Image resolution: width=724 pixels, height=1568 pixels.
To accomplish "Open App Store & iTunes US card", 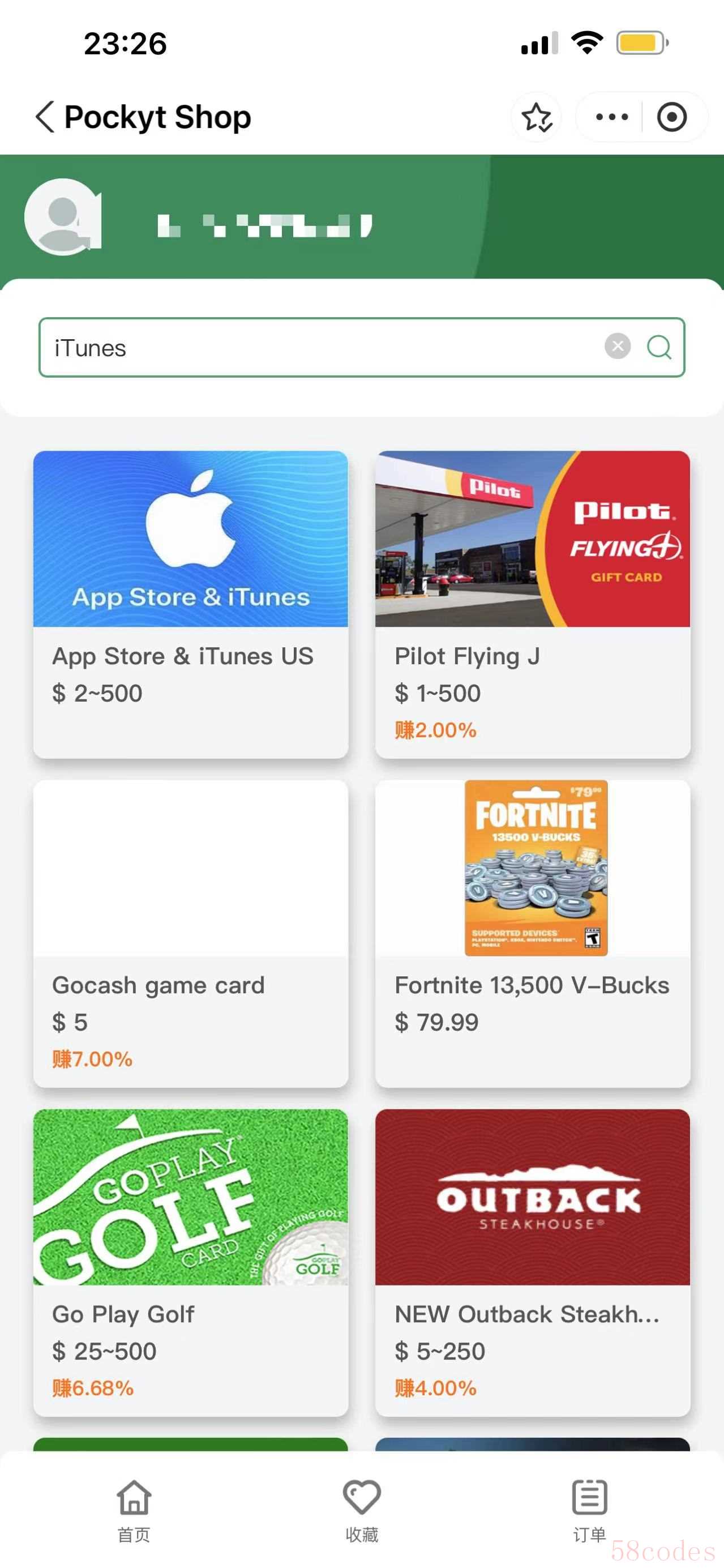I will (190, 603).
